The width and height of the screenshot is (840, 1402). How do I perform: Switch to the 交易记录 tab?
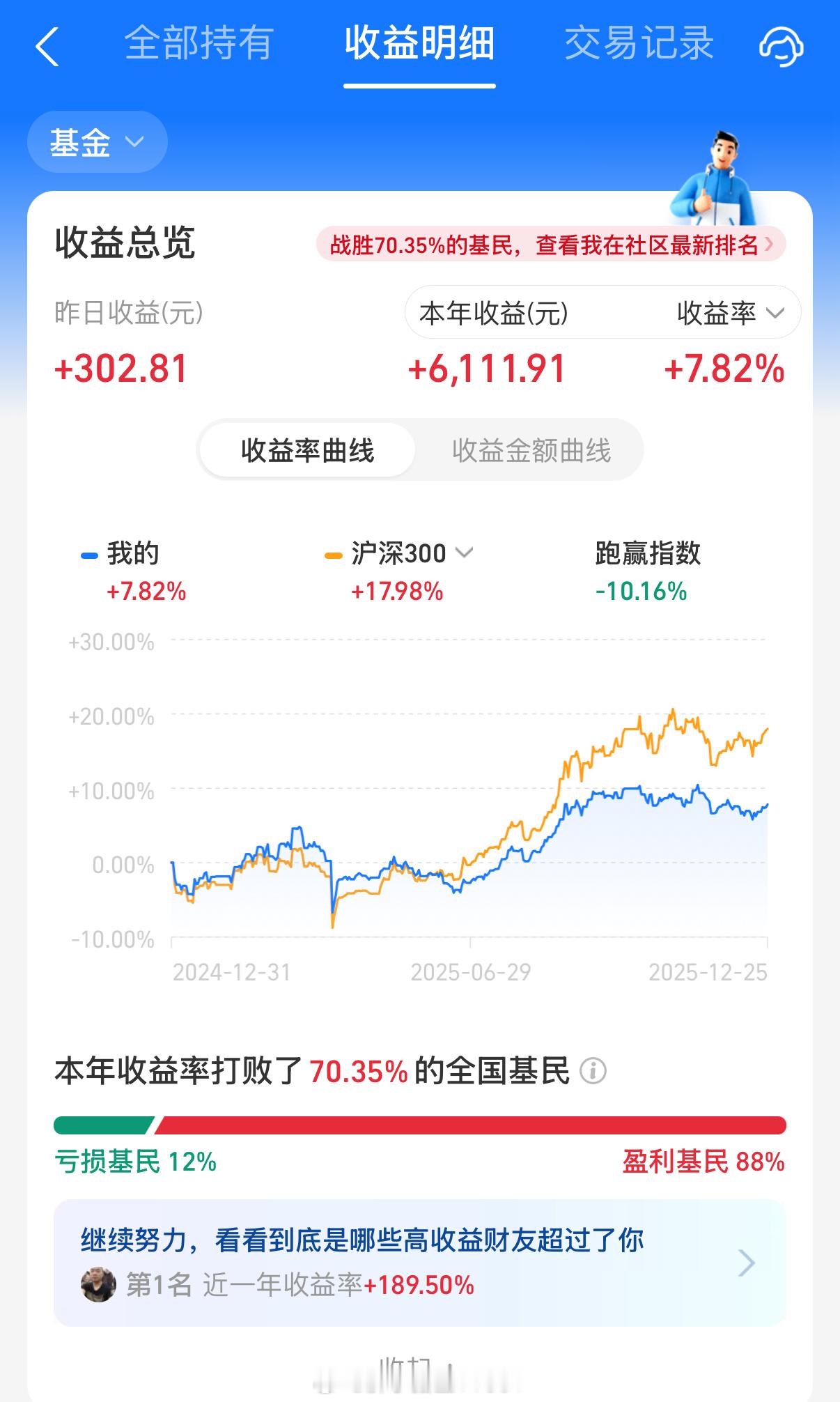pyautogui.click(x=637, y=46)
